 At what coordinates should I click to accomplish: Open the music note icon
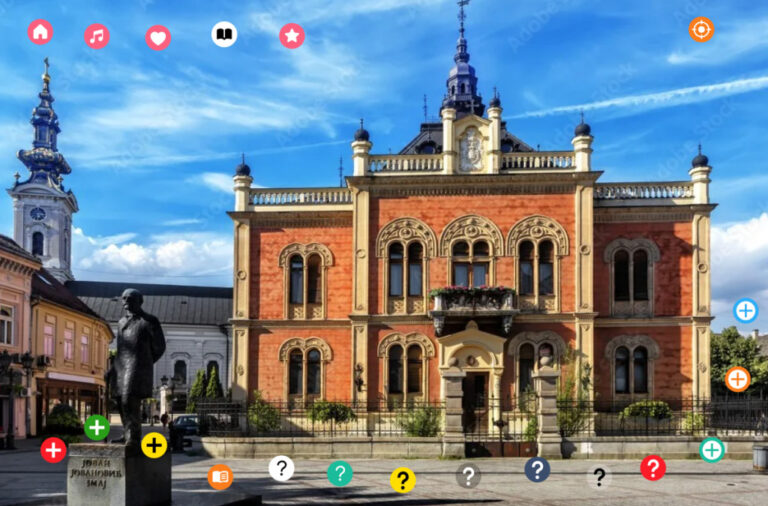click(96, 36)
